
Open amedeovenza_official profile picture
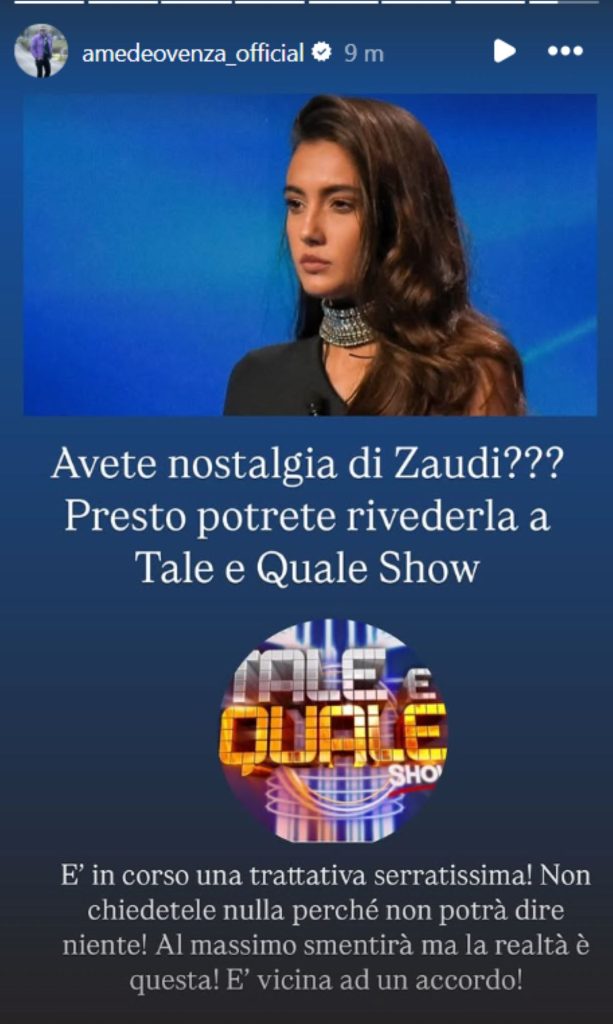click(41, 51)
